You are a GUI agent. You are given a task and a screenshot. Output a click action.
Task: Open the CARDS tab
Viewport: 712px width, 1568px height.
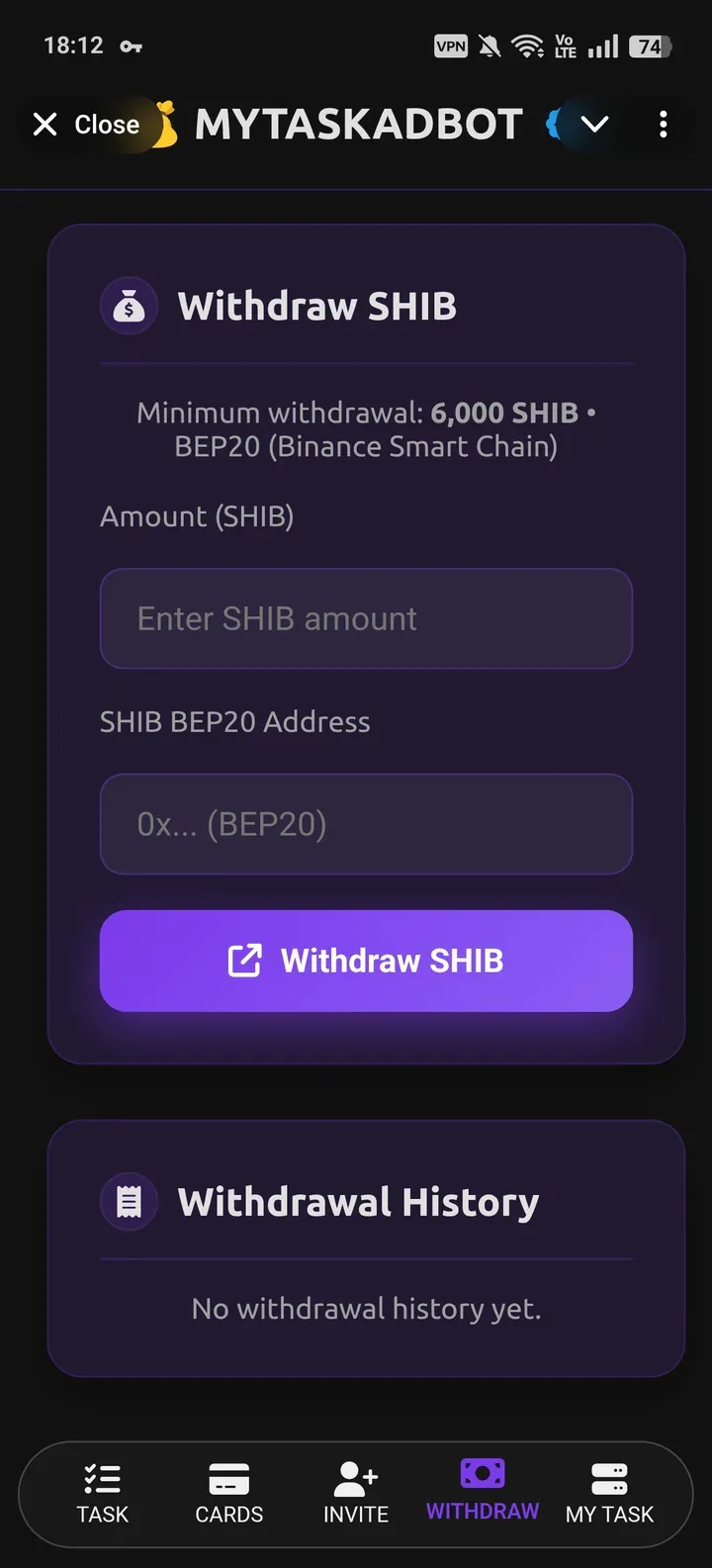pos(229,1494)
